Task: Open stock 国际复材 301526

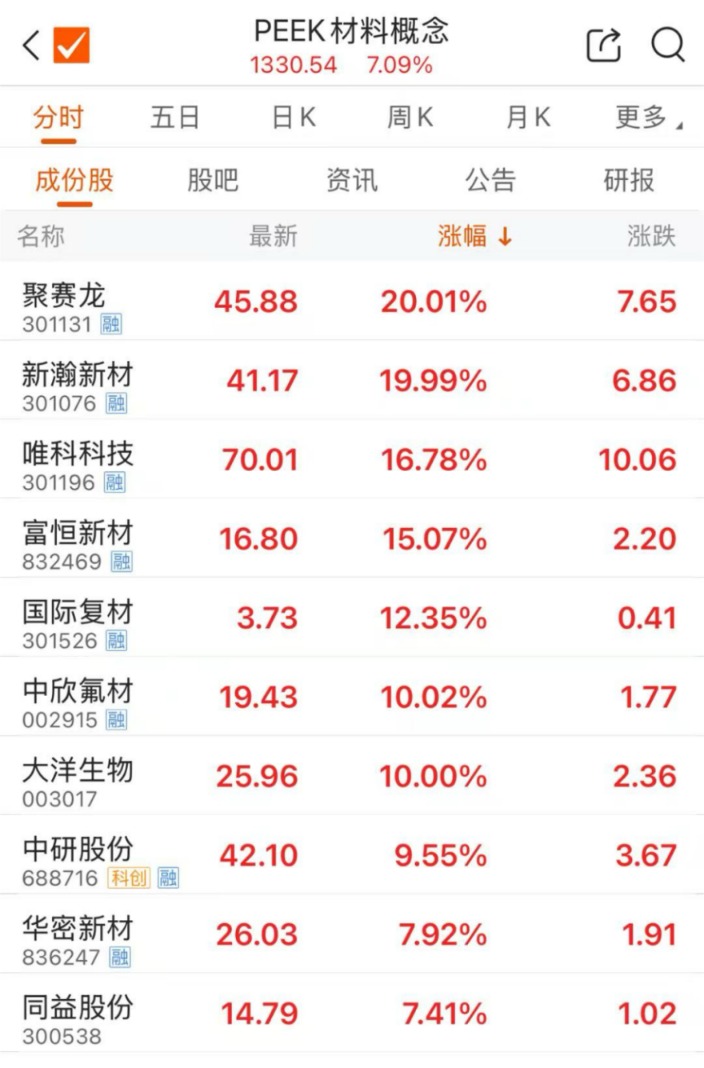Action: [x=78, y=618]
